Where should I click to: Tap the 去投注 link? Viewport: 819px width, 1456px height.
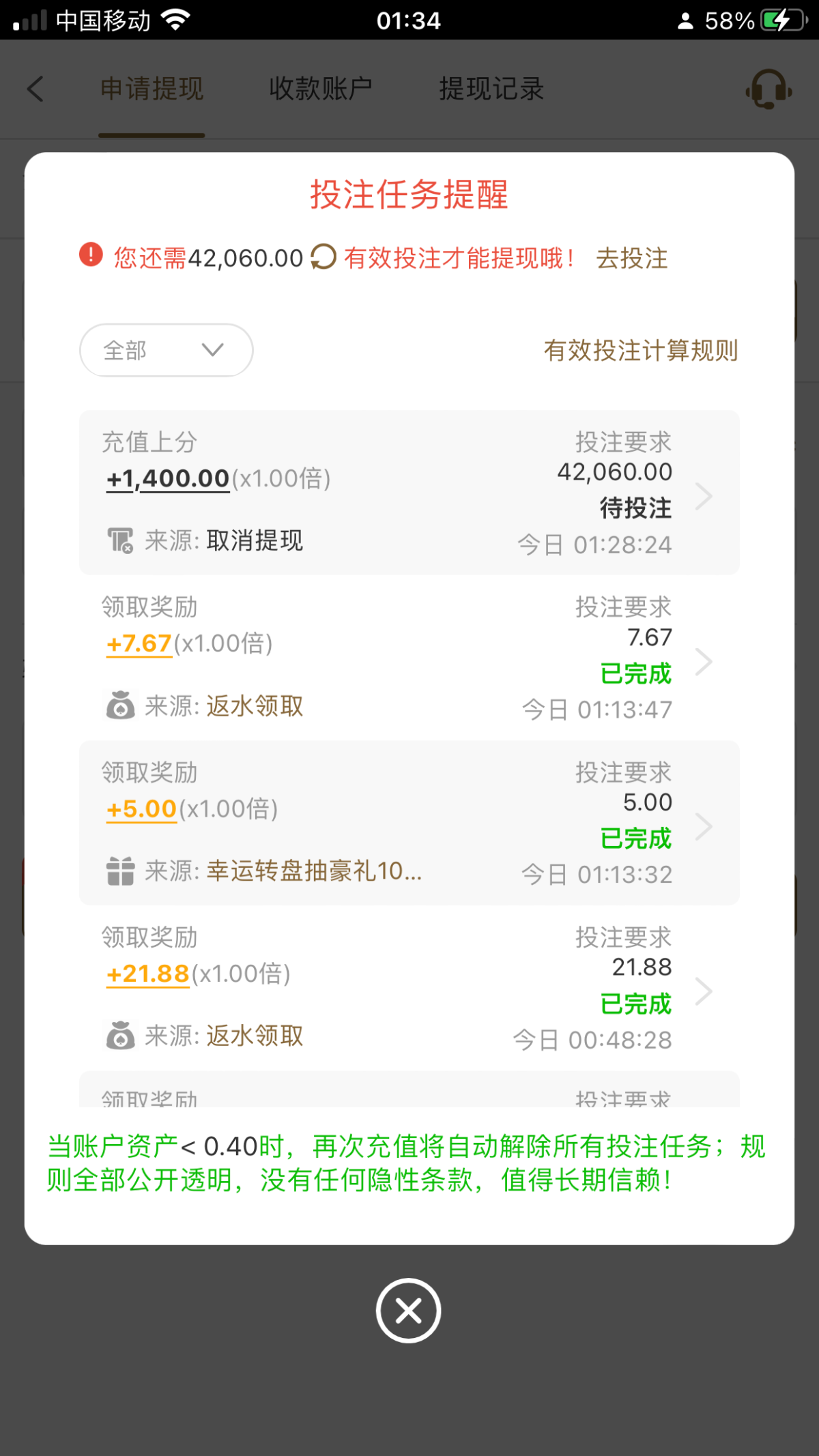tap(631, 259)
